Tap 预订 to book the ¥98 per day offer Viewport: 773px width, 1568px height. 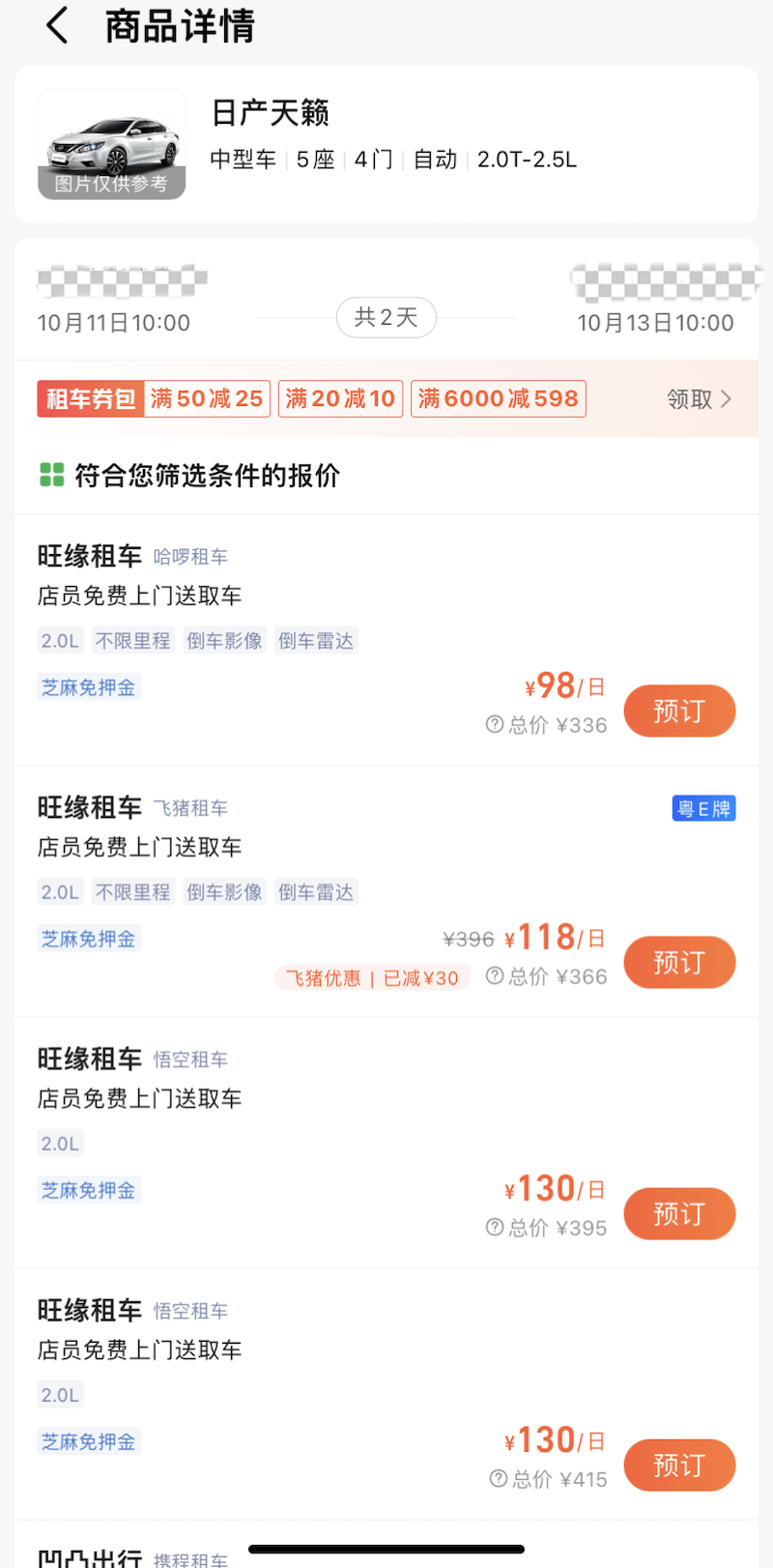coord(679,711)
